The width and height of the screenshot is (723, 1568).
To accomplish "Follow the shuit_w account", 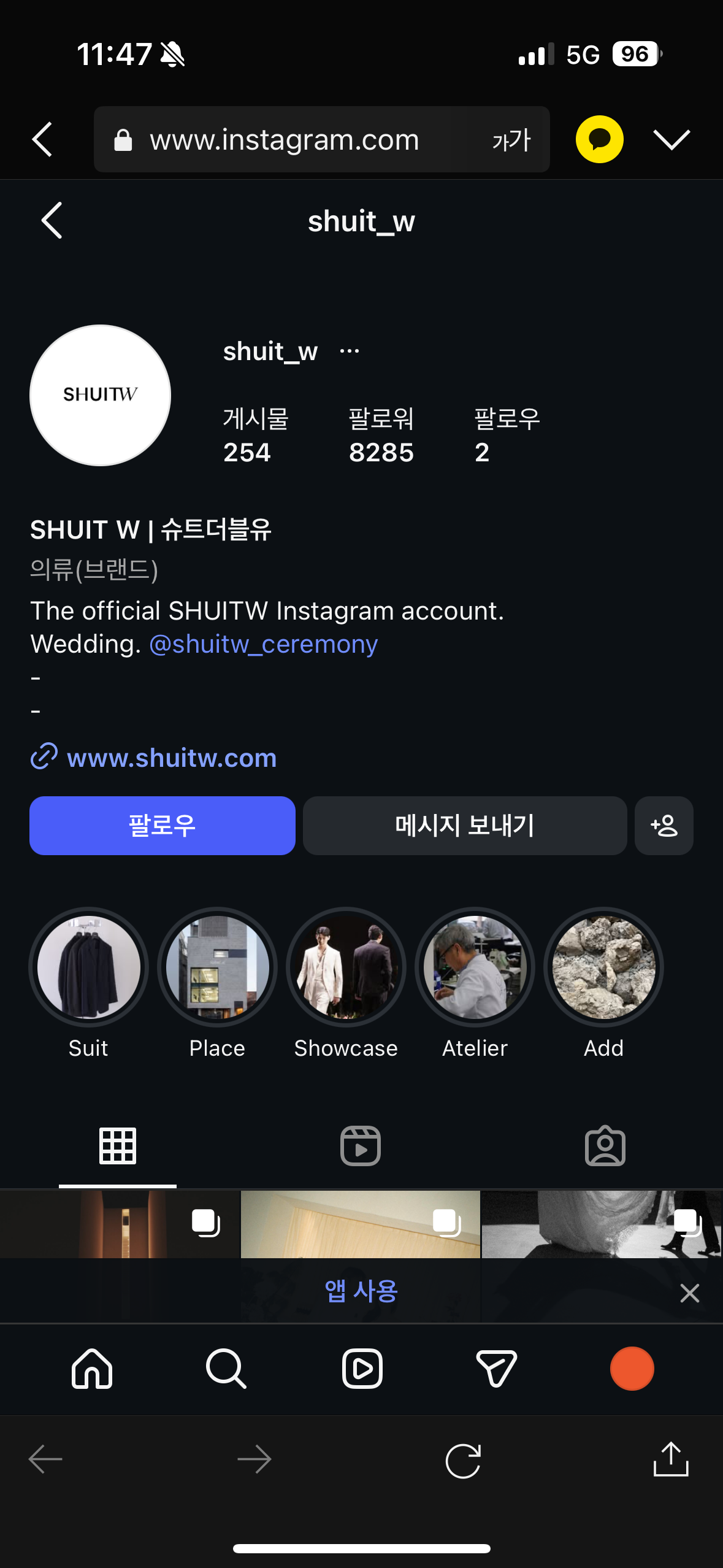I will pyautogui.click(x=163, y=825).
